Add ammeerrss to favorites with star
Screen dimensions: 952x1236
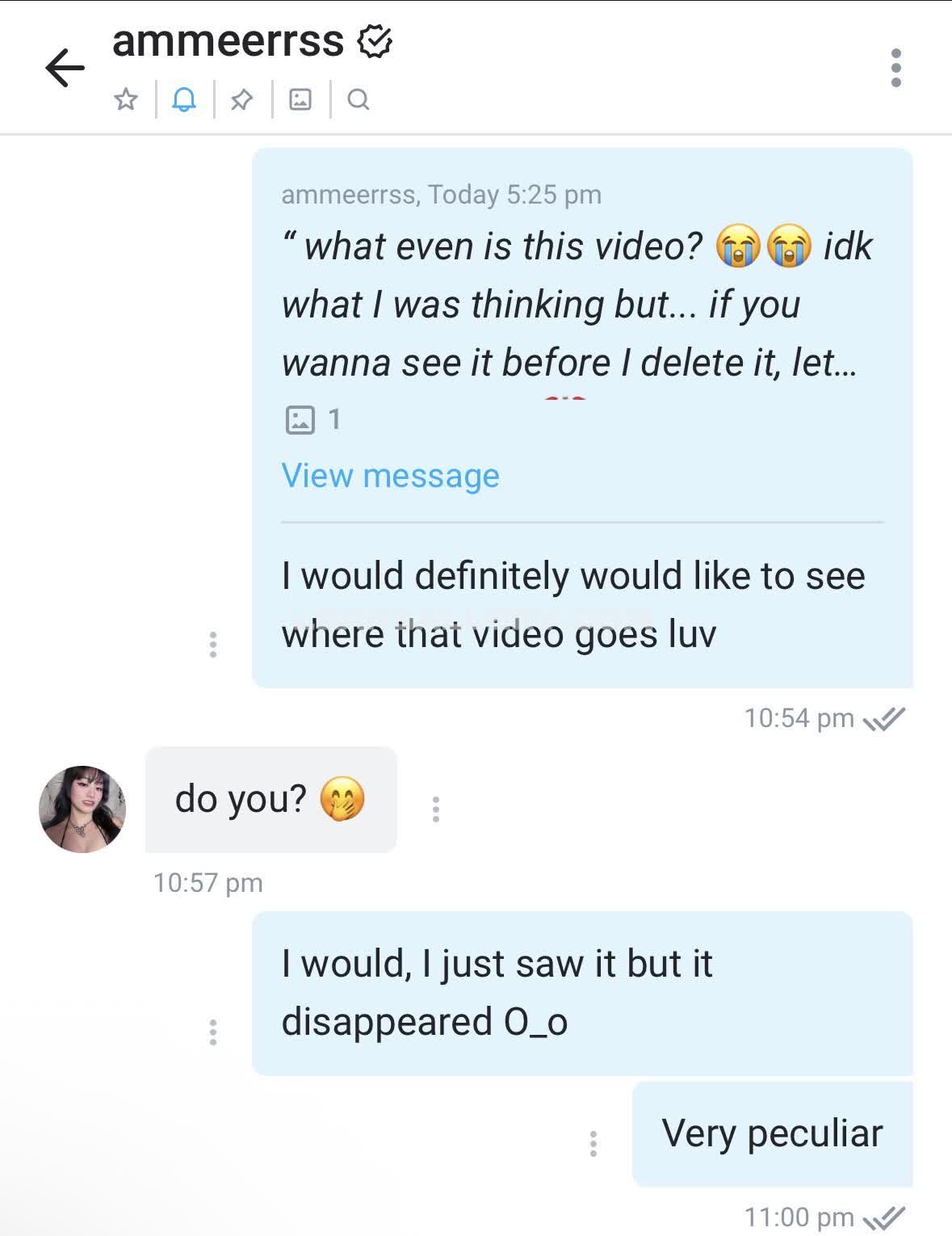[x=126, y=99]
